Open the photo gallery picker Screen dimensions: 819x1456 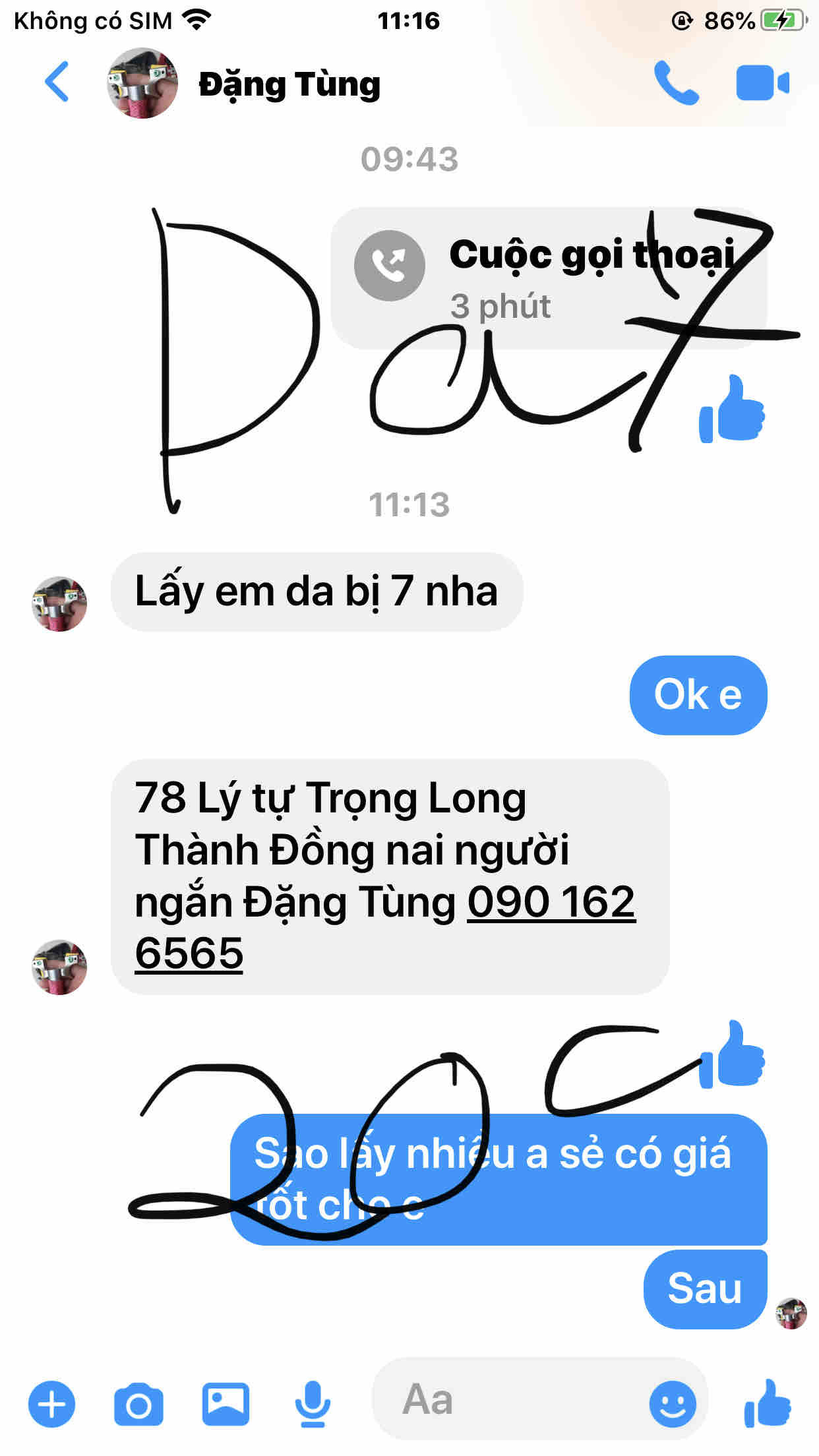pos(226,1404)
